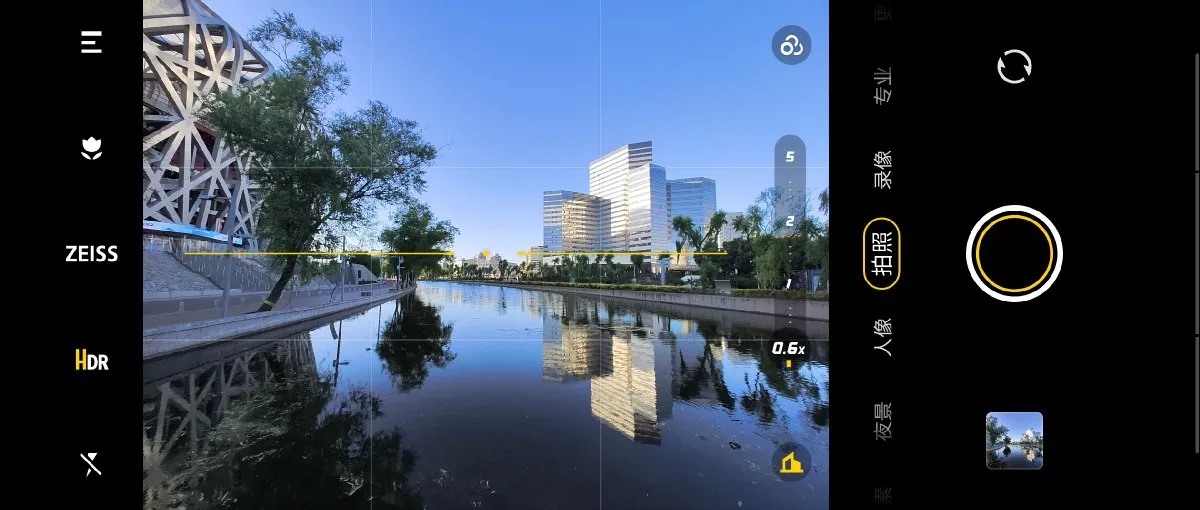Flip between front and rear camera
The width and height of the screenshot is (1200, 510).
point(1014,67)
